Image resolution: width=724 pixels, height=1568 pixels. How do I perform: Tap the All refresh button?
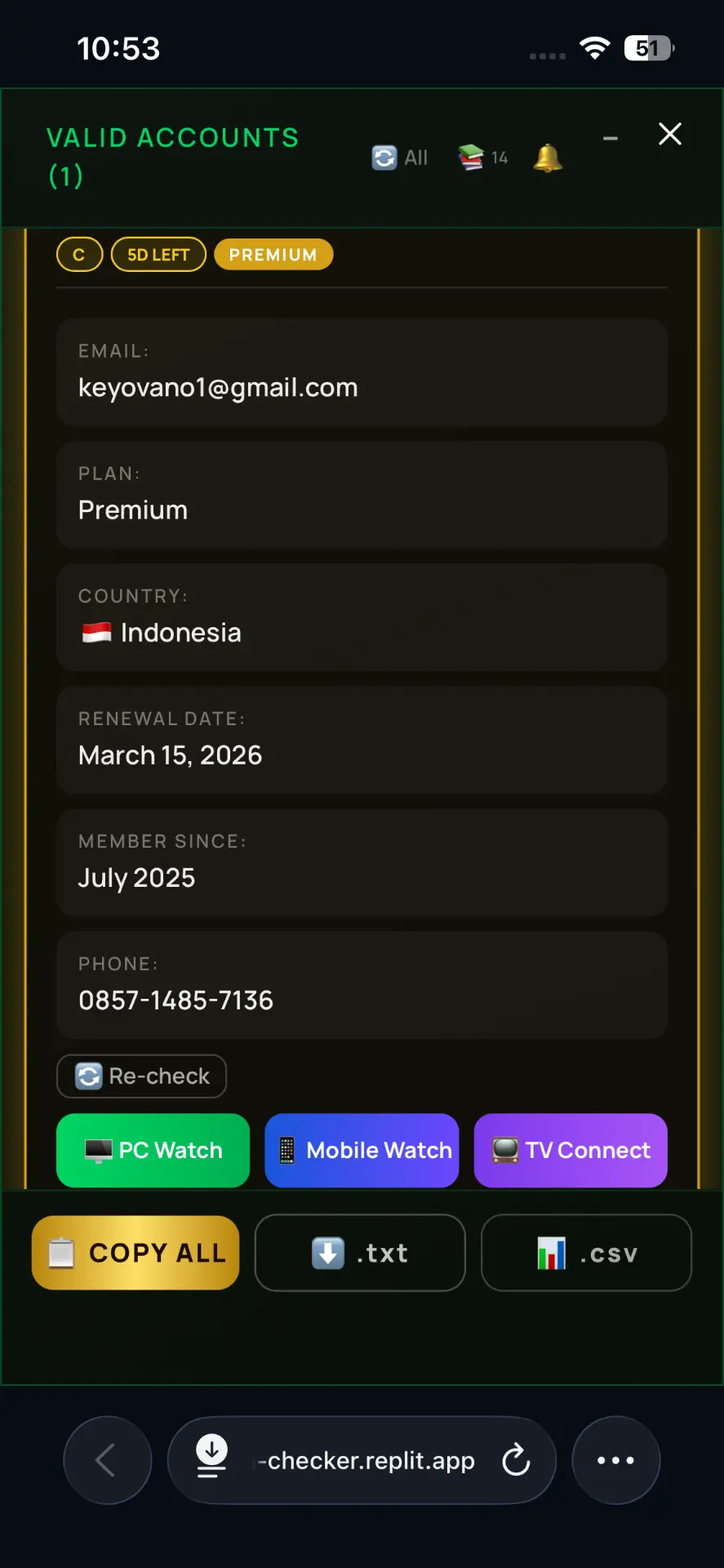pos(400,158)
